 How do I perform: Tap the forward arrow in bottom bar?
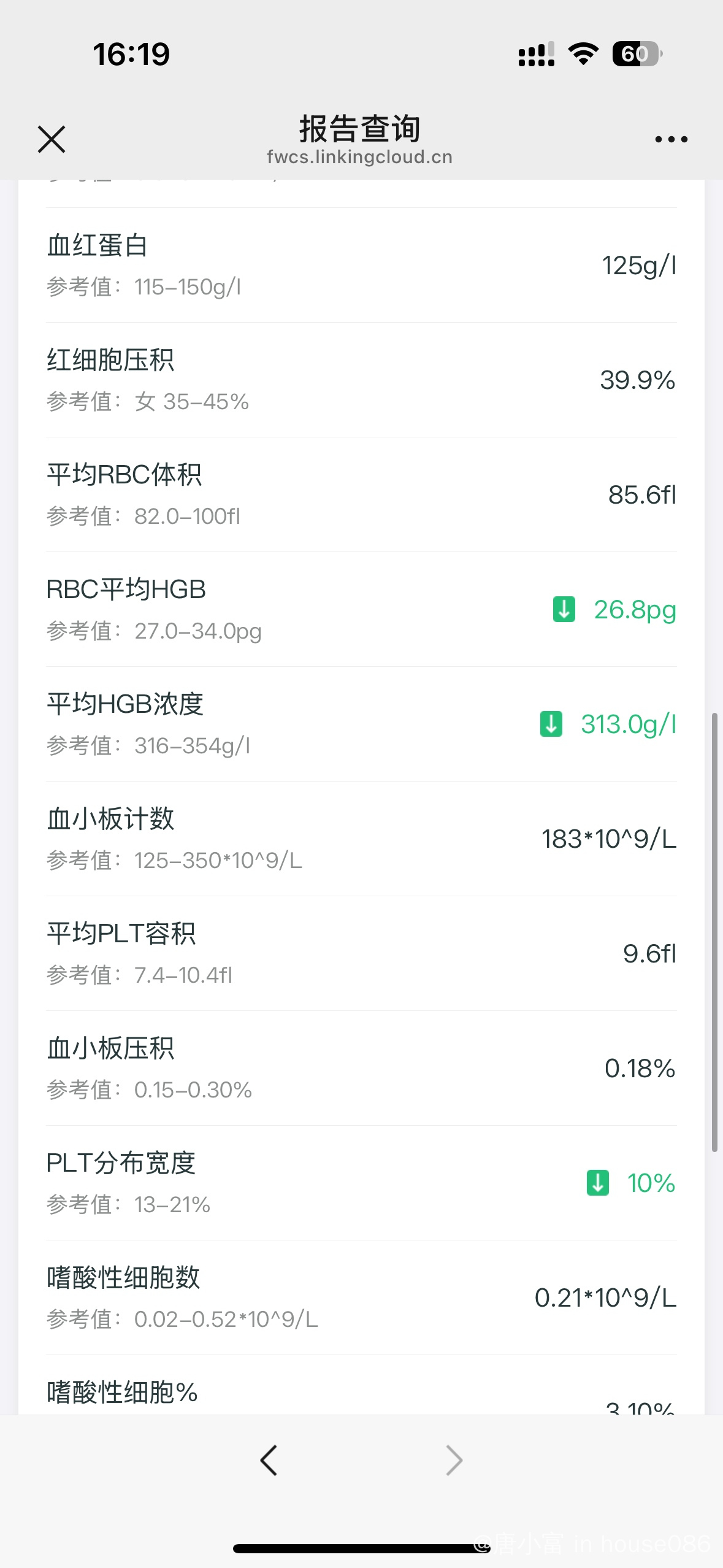454,1460
